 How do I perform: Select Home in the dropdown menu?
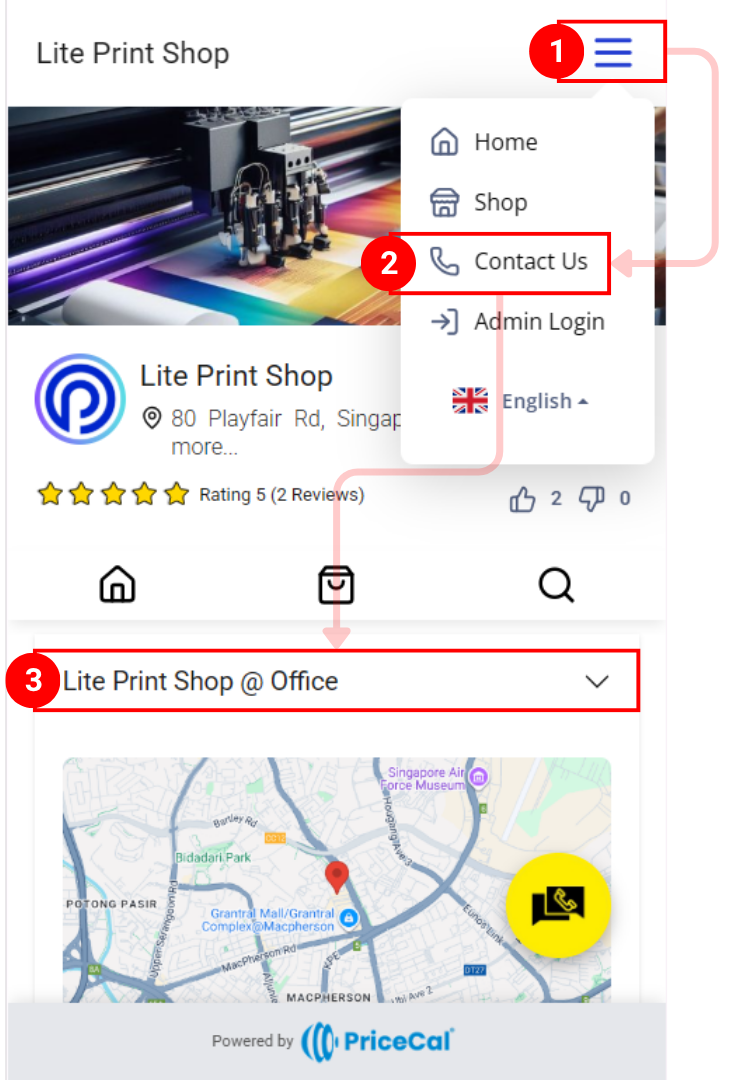[x=504, y=142]
